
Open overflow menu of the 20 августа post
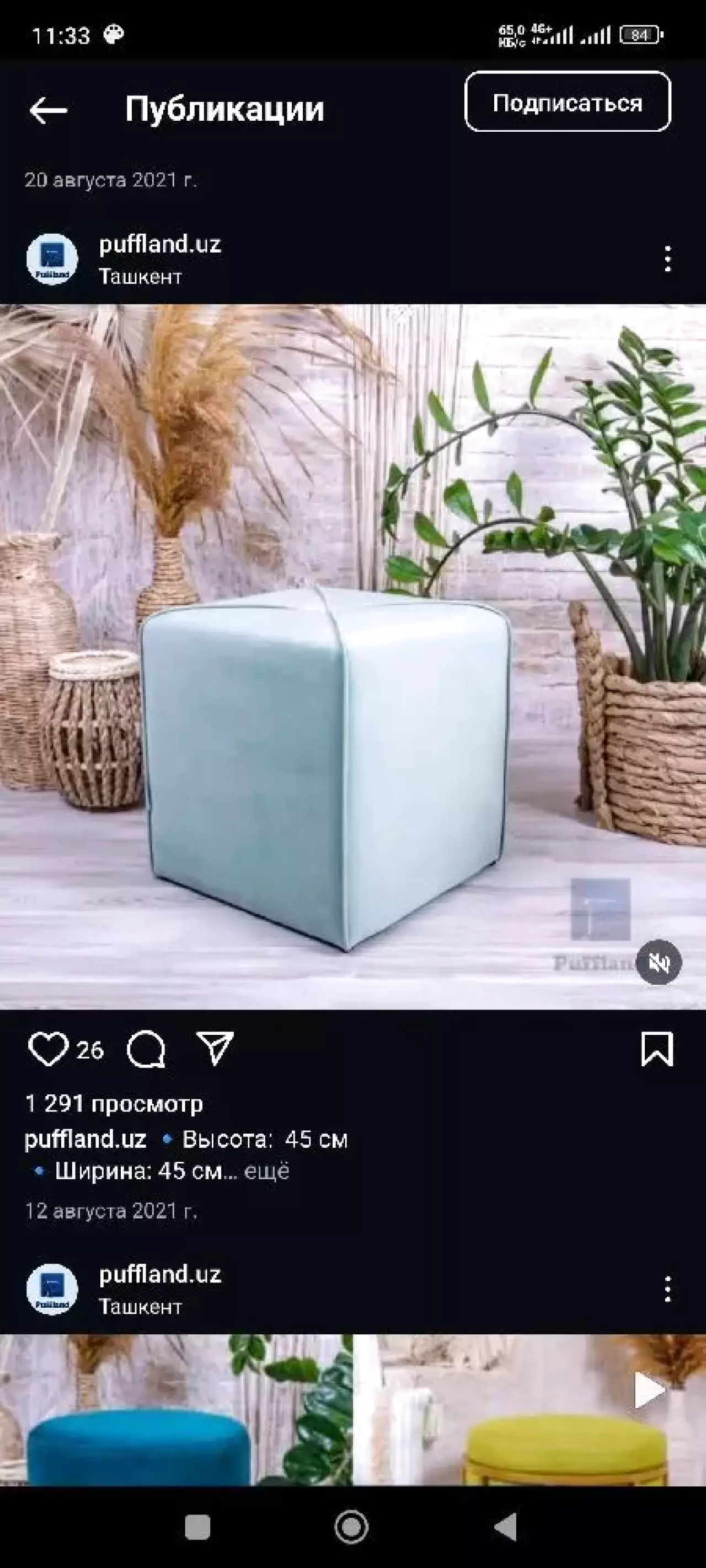(667, 259)
